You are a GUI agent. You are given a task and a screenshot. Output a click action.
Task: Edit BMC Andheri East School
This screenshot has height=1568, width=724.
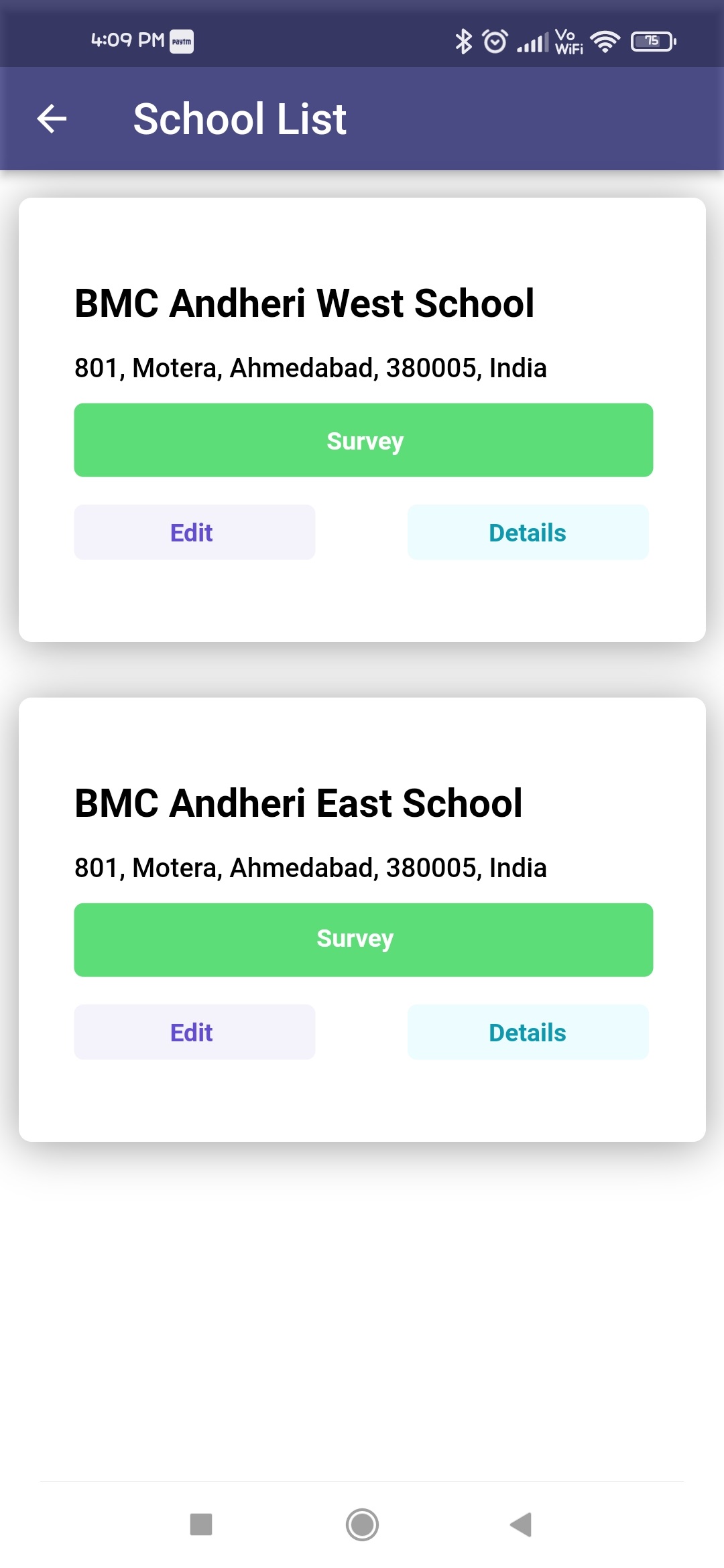coord(194,1033)
